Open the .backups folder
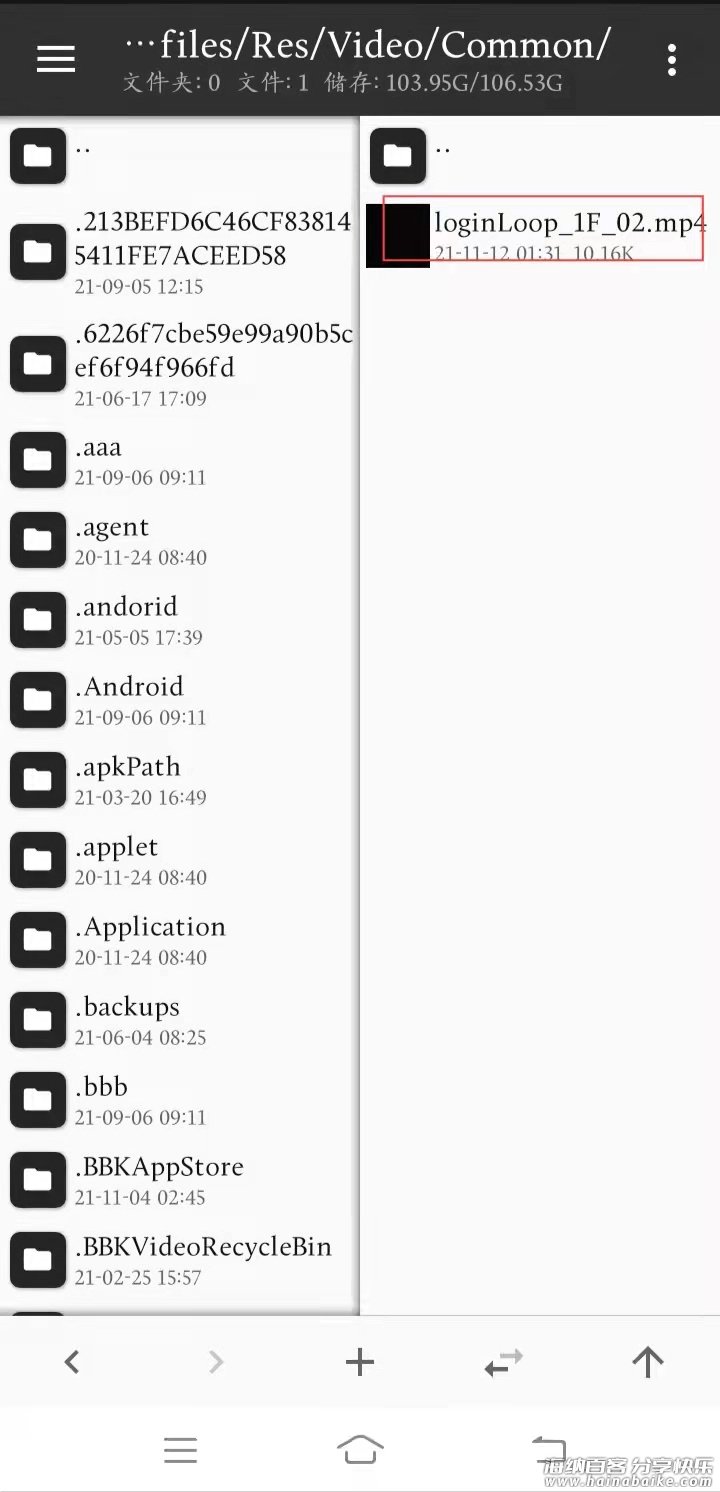The width and height of the screenshot is (720, 1492). click(180, 1021)
